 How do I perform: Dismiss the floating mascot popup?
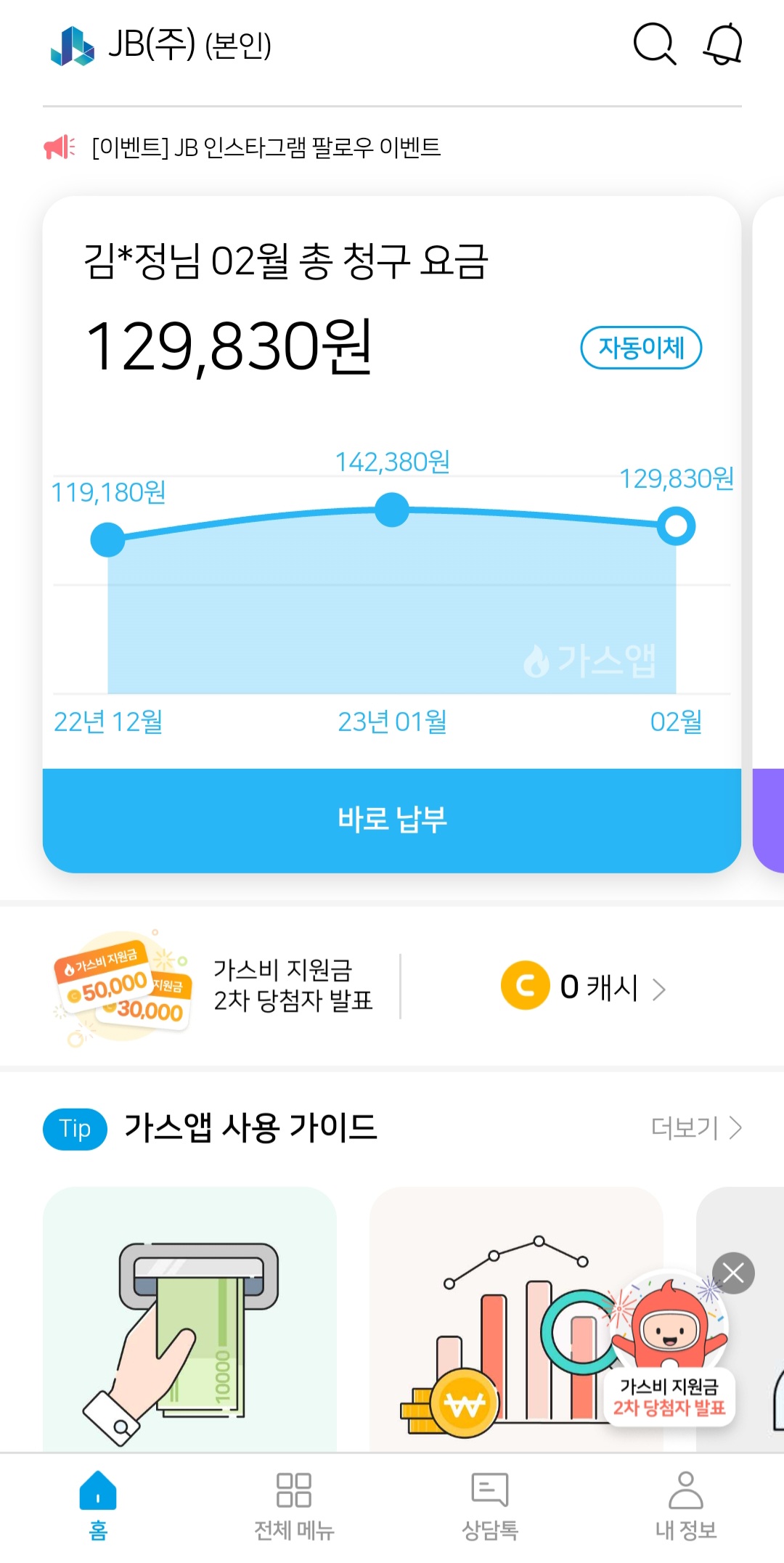tap(733, 1273)
